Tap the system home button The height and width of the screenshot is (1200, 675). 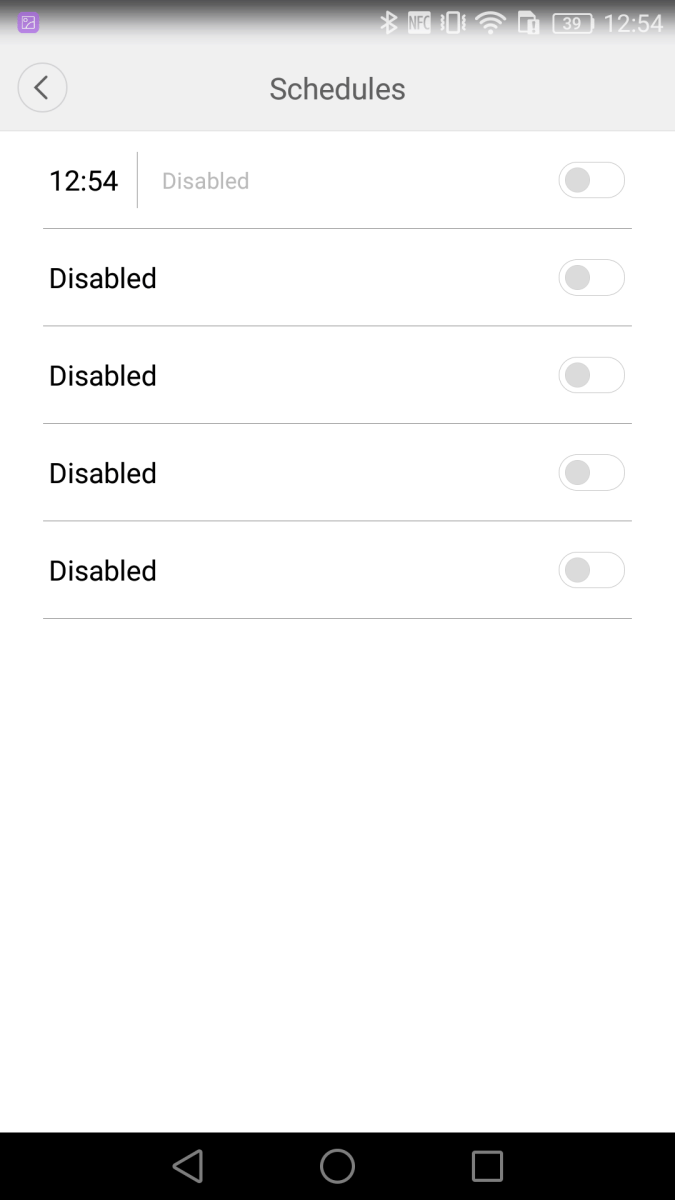tap(337, 1166)
